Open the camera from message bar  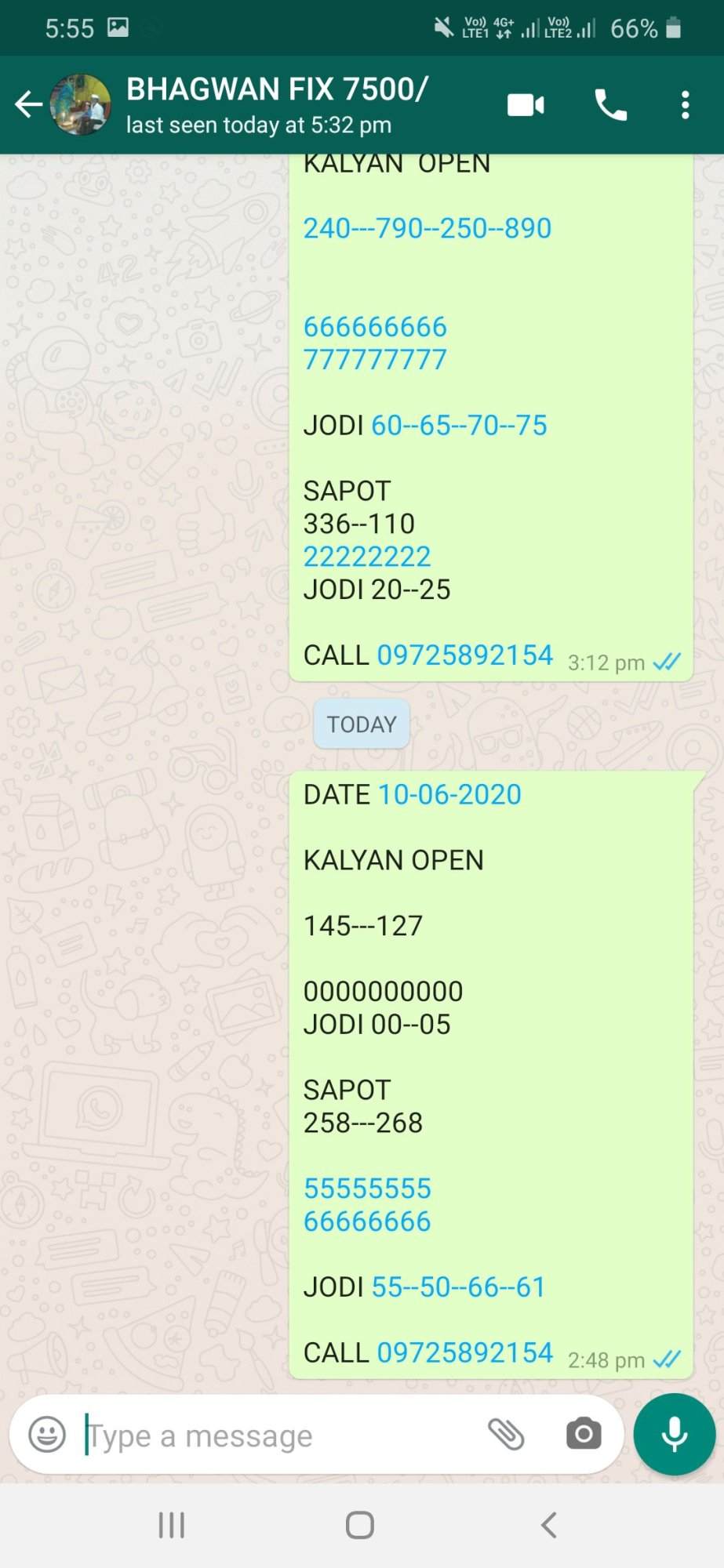[584, 1435]
